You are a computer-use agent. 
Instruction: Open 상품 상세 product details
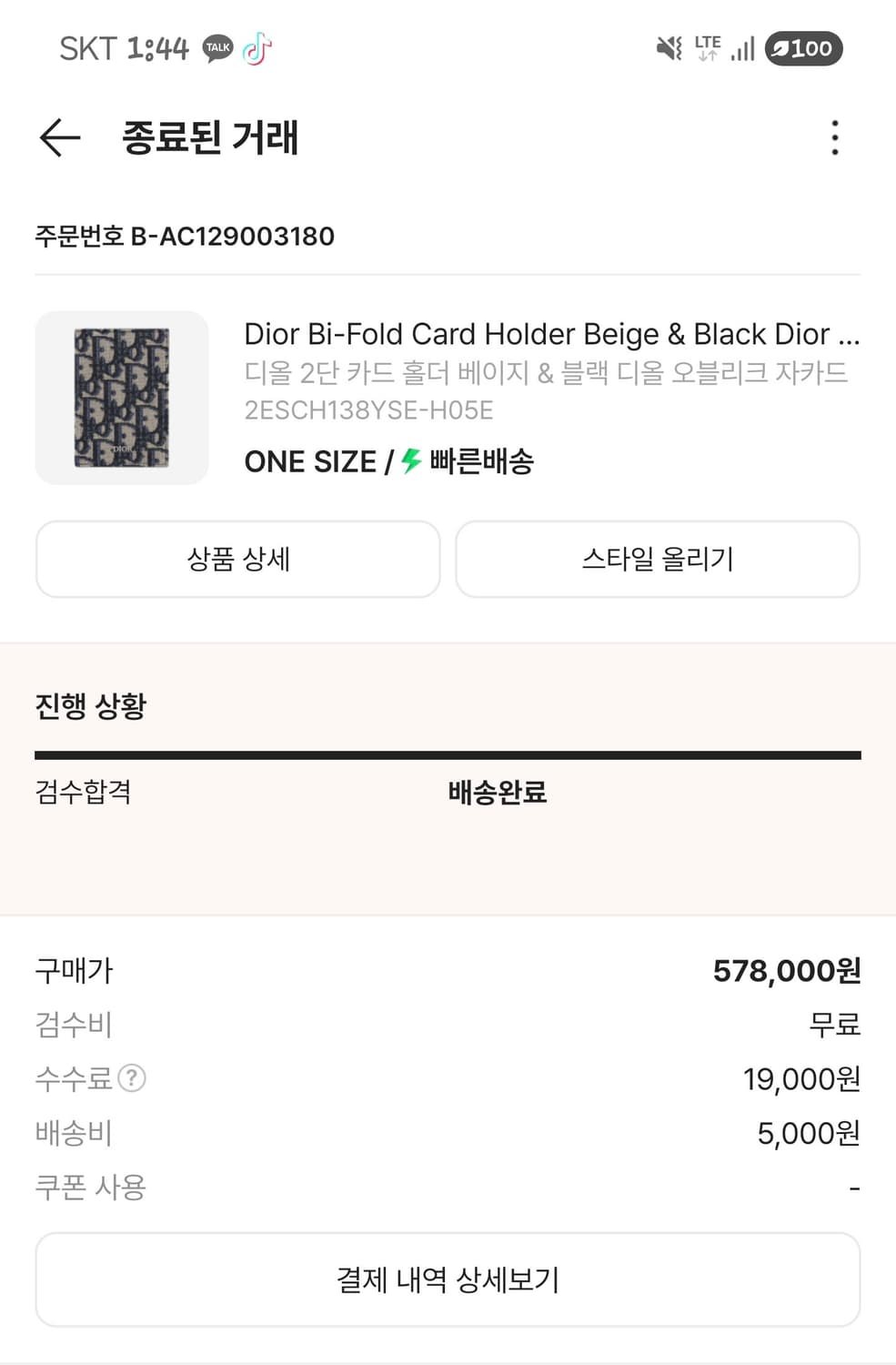pos(237,560)
